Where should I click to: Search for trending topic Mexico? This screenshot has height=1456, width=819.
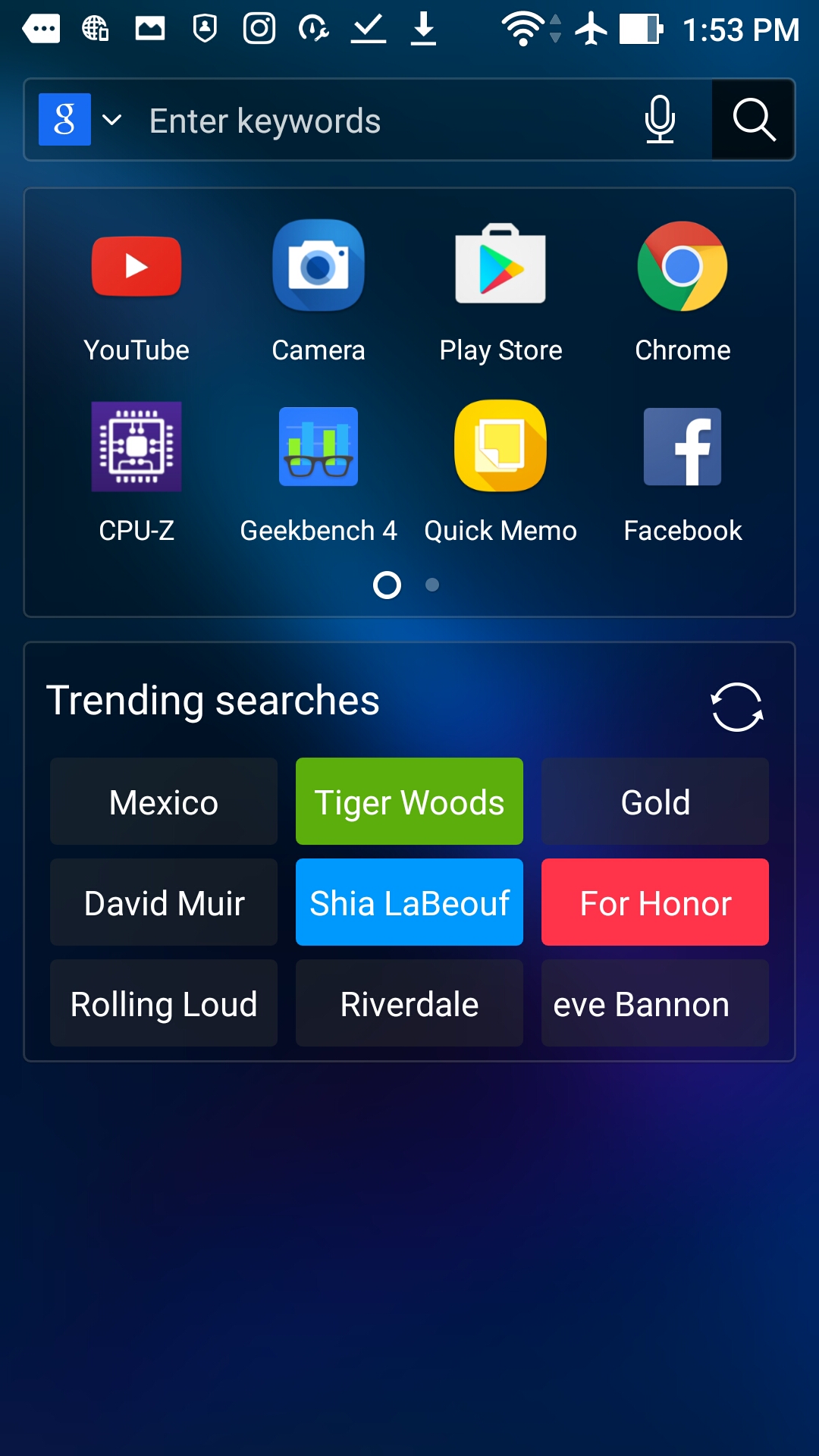(x=164, y=802)
